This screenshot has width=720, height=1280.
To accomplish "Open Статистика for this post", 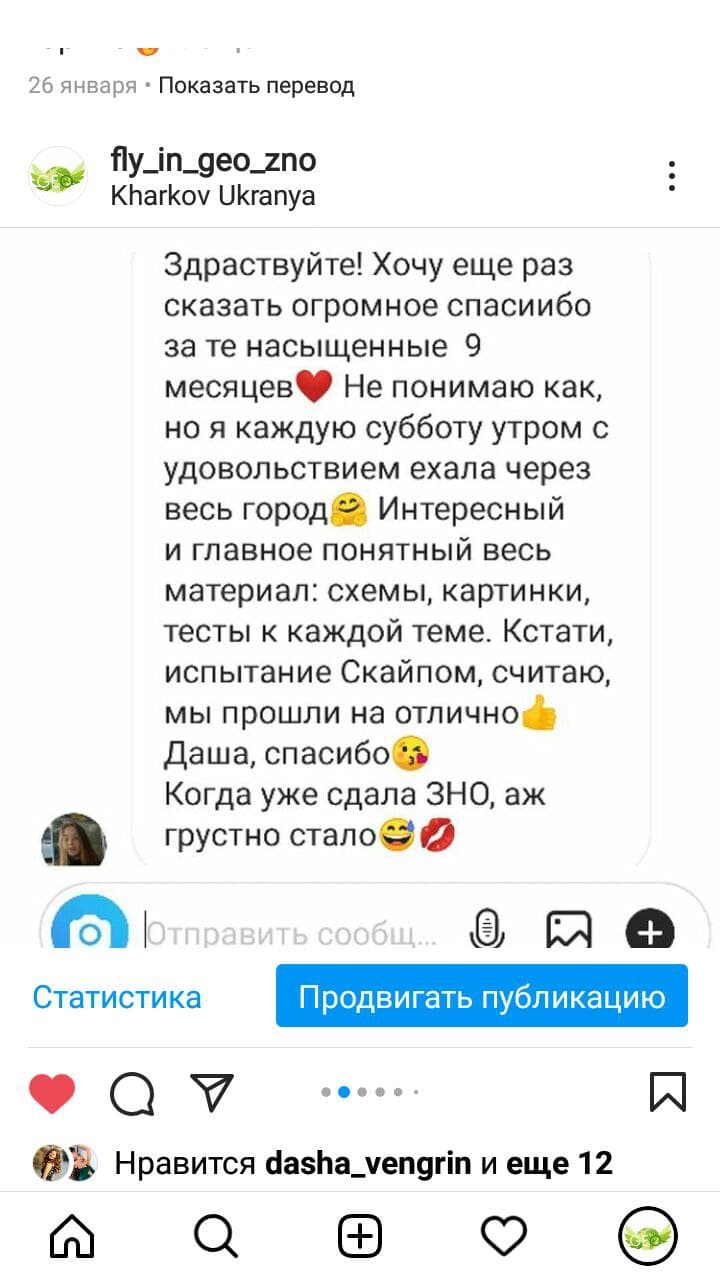I will point(117,996).
